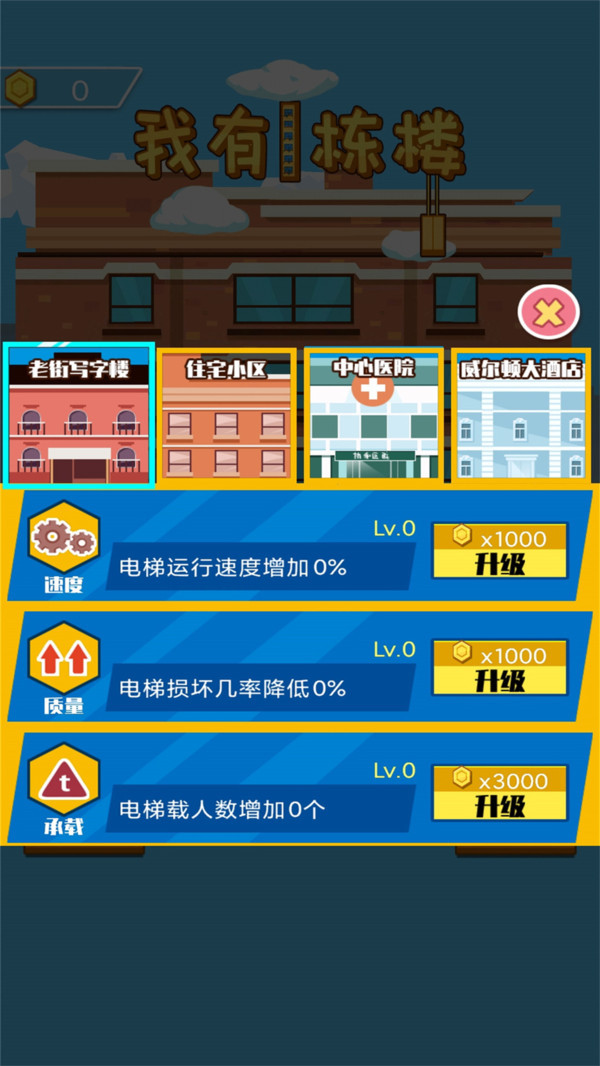
Task: Select the 住宅小区 building
Action: click(228, 416)
